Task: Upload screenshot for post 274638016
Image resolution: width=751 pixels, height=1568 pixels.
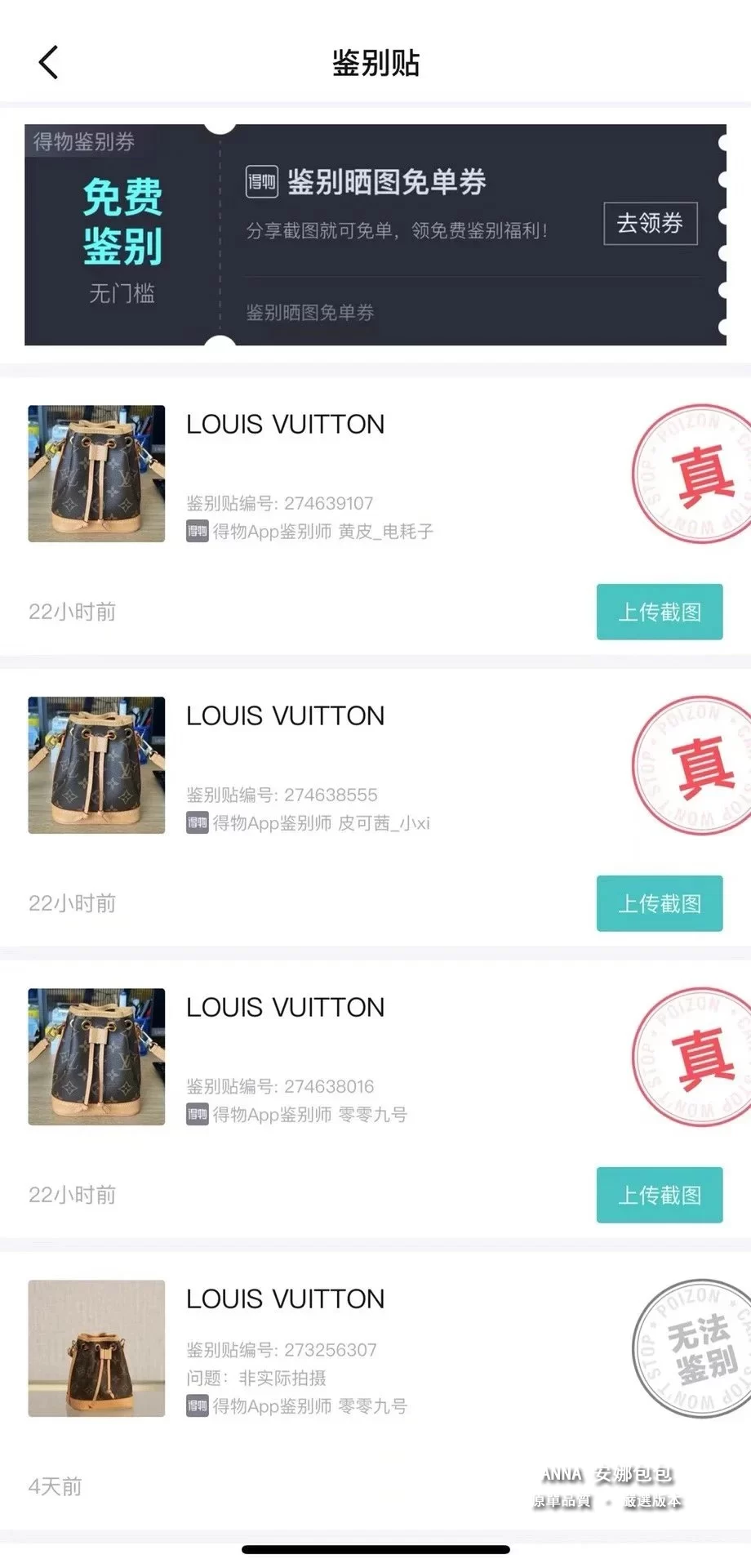Action: (659, 1195)
